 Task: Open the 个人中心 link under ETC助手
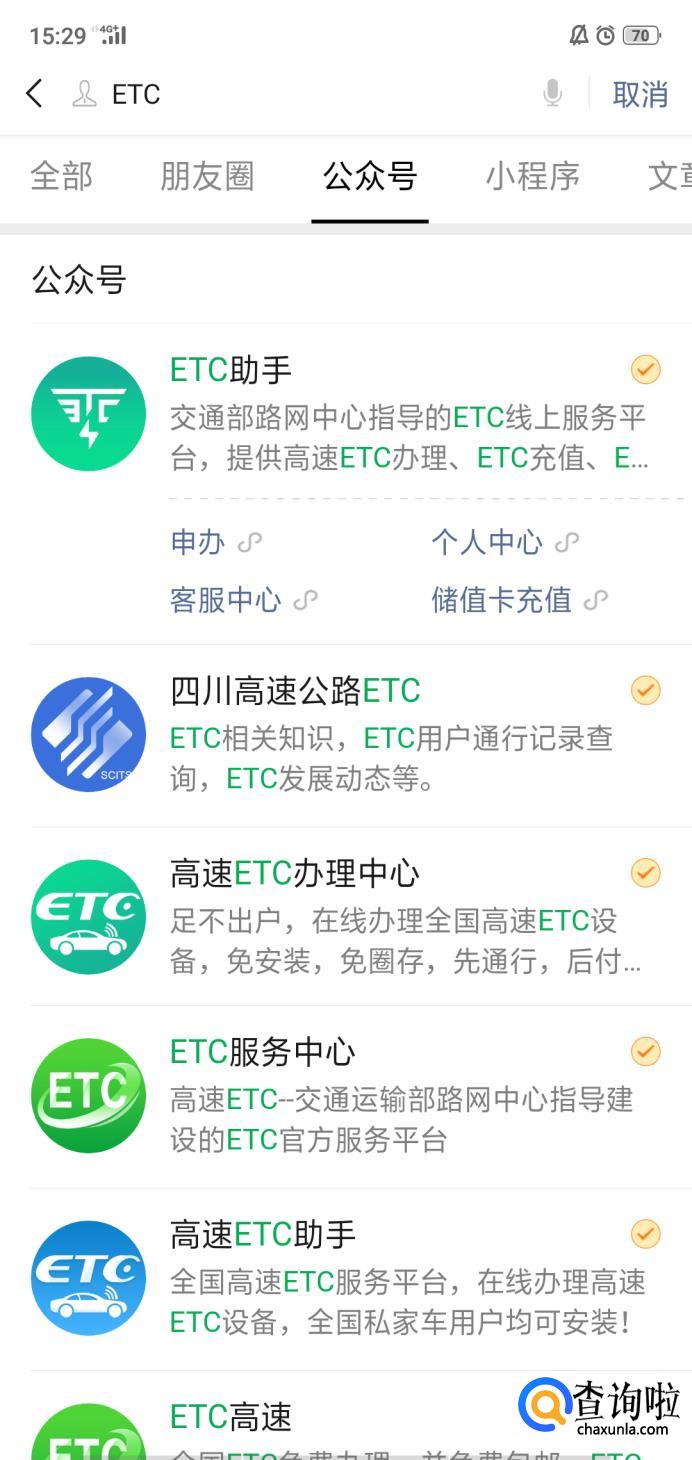(487, 542)
